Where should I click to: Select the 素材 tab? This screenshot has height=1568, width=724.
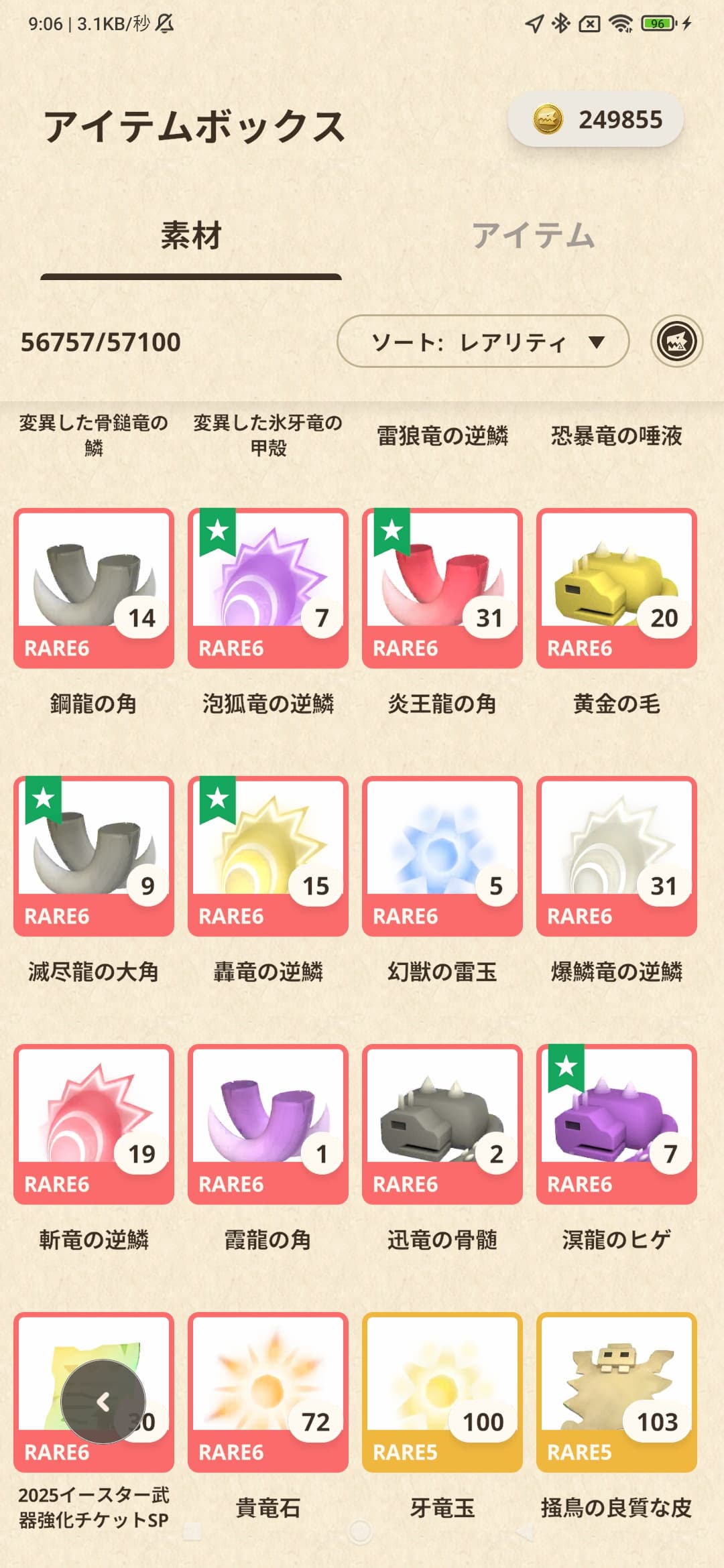[x=191, y=236]
